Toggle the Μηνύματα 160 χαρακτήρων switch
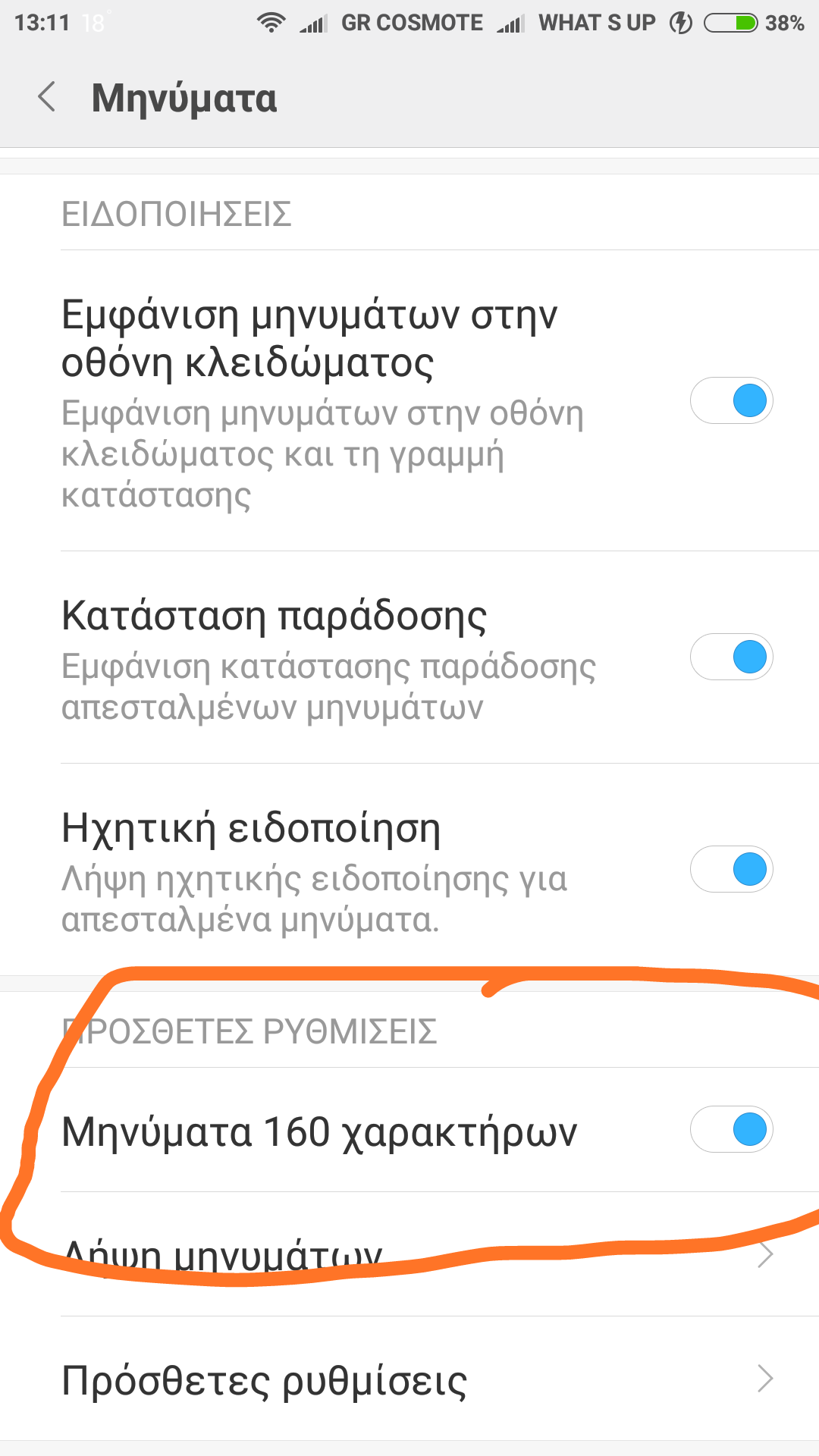The width and height of the screenshot is (819, 1456). [731, 1129]
